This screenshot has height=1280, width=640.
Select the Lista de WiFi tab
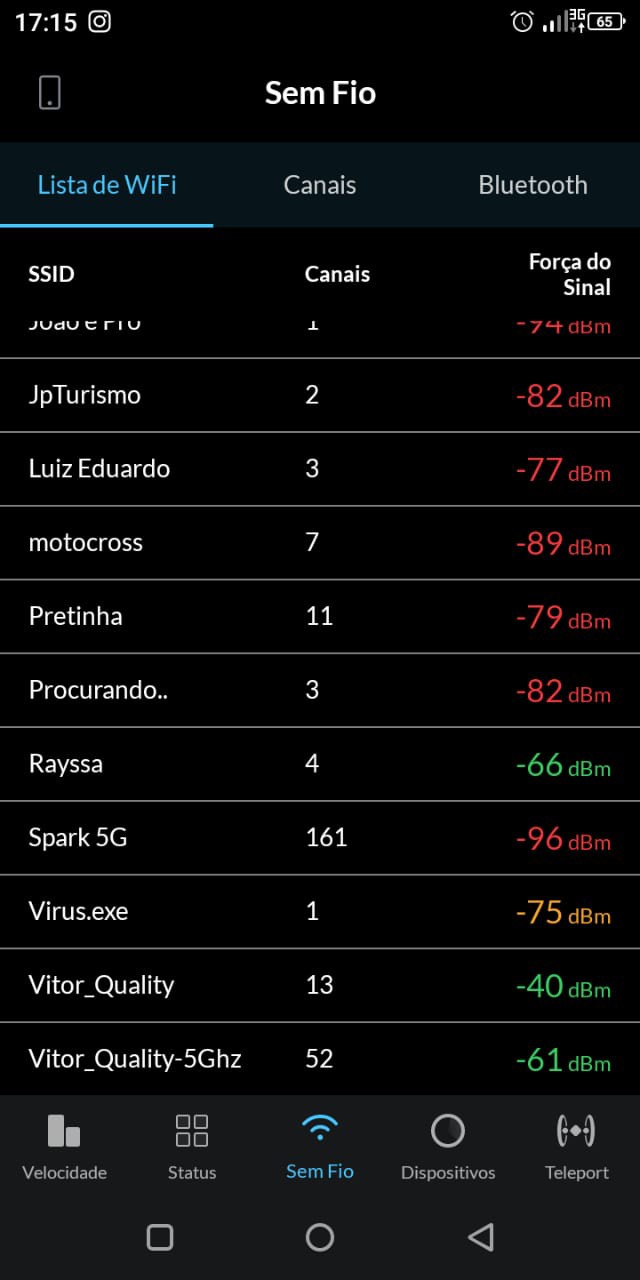point(107,185)
